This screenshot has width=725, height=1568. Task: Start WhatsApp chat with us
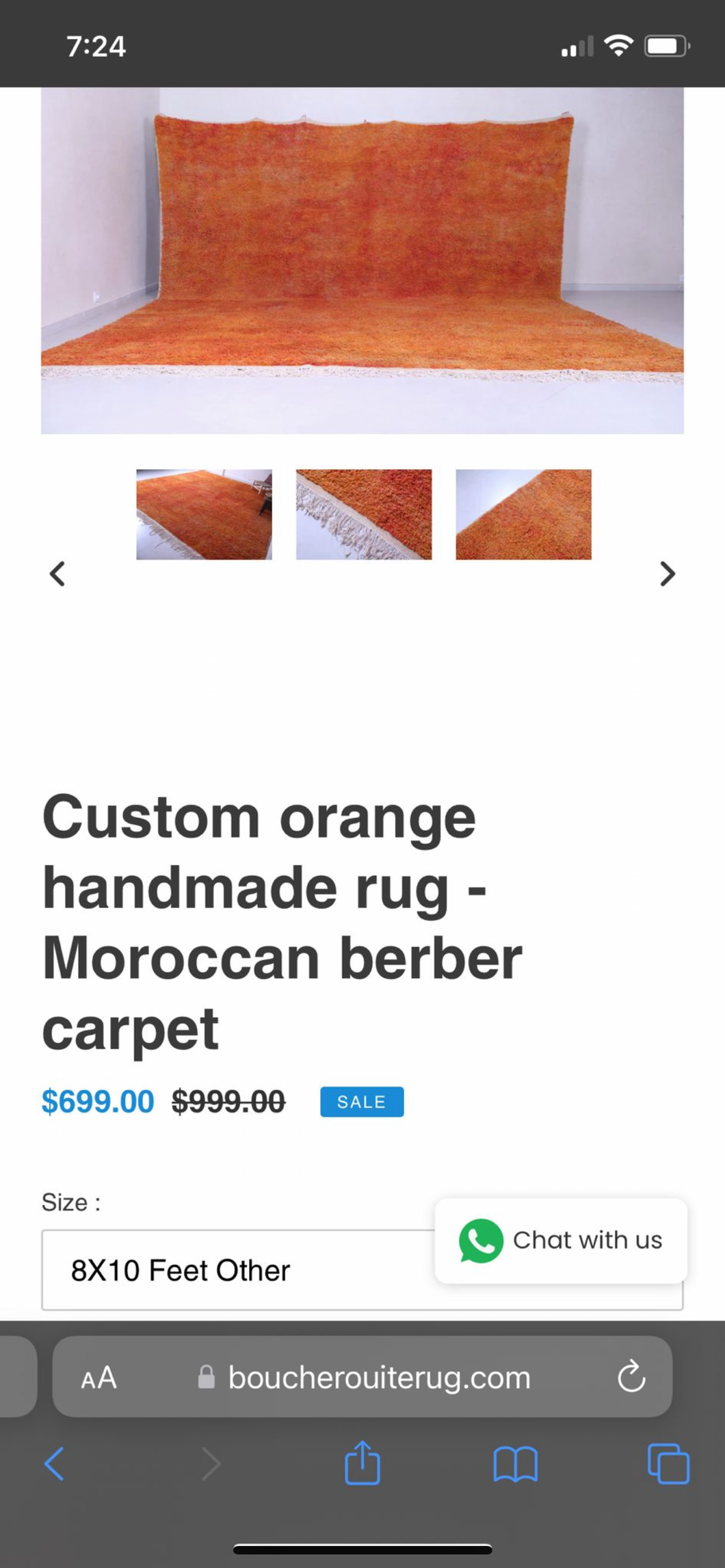561,1240
